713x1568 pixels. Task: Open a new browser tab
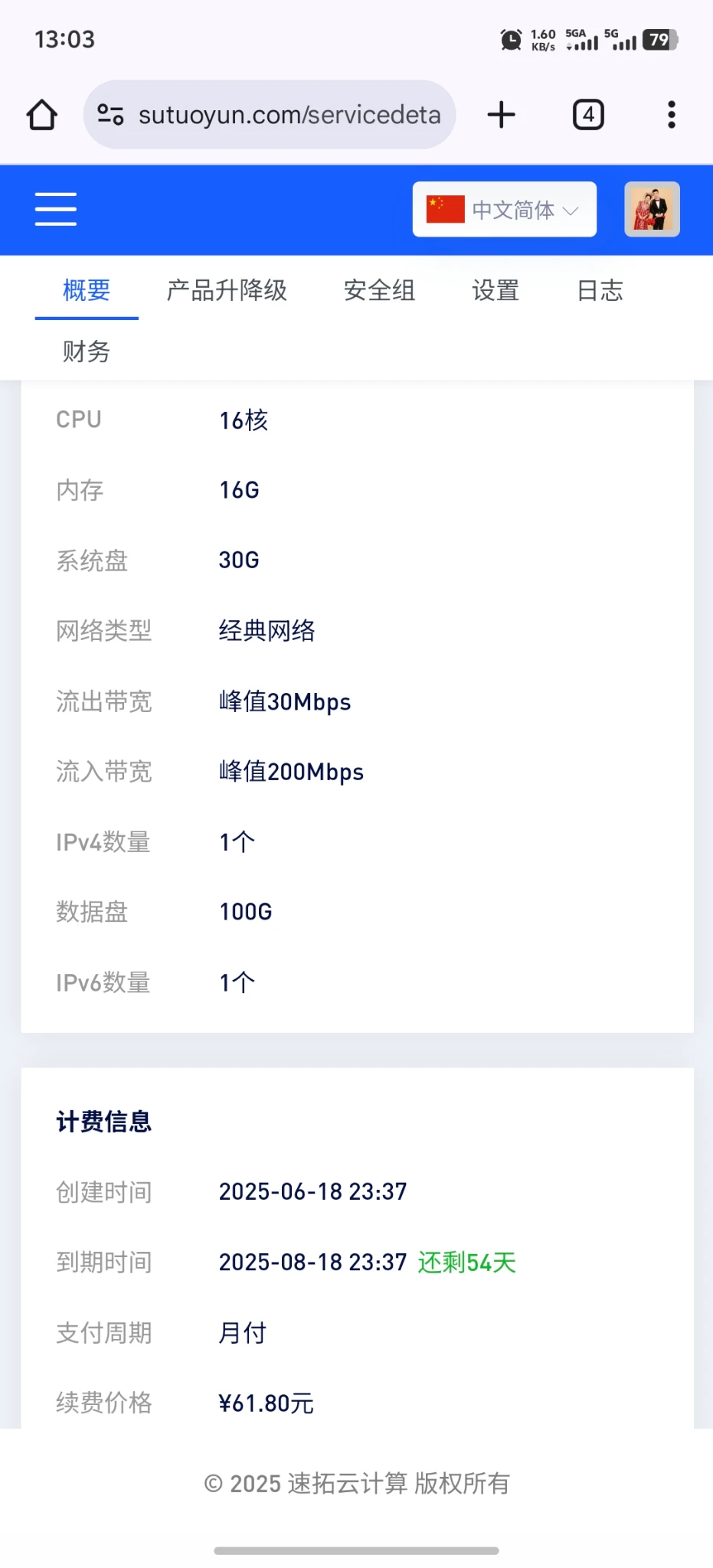click(502, 115)
